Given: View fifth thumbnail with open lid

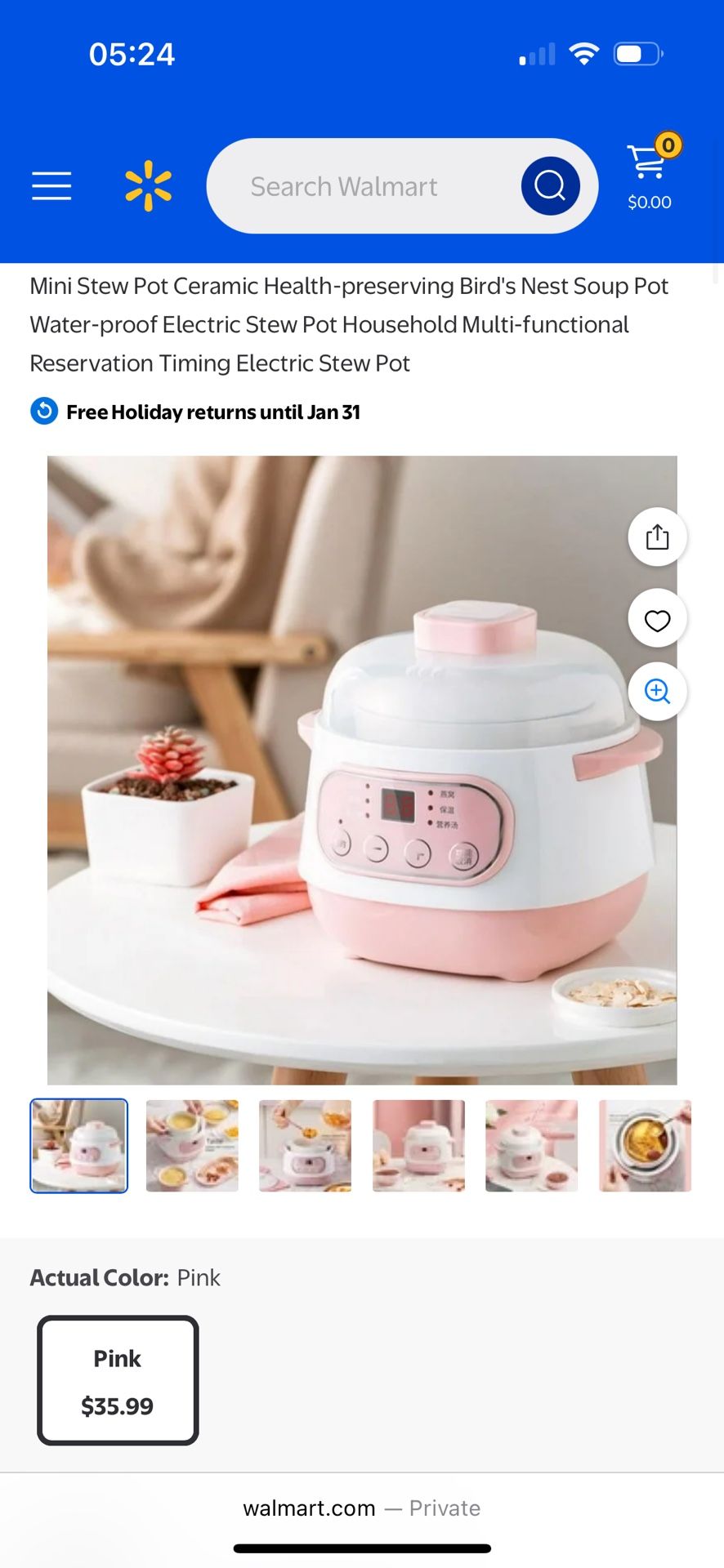Looking at the screenshot, I should [x=532, y=1146].
